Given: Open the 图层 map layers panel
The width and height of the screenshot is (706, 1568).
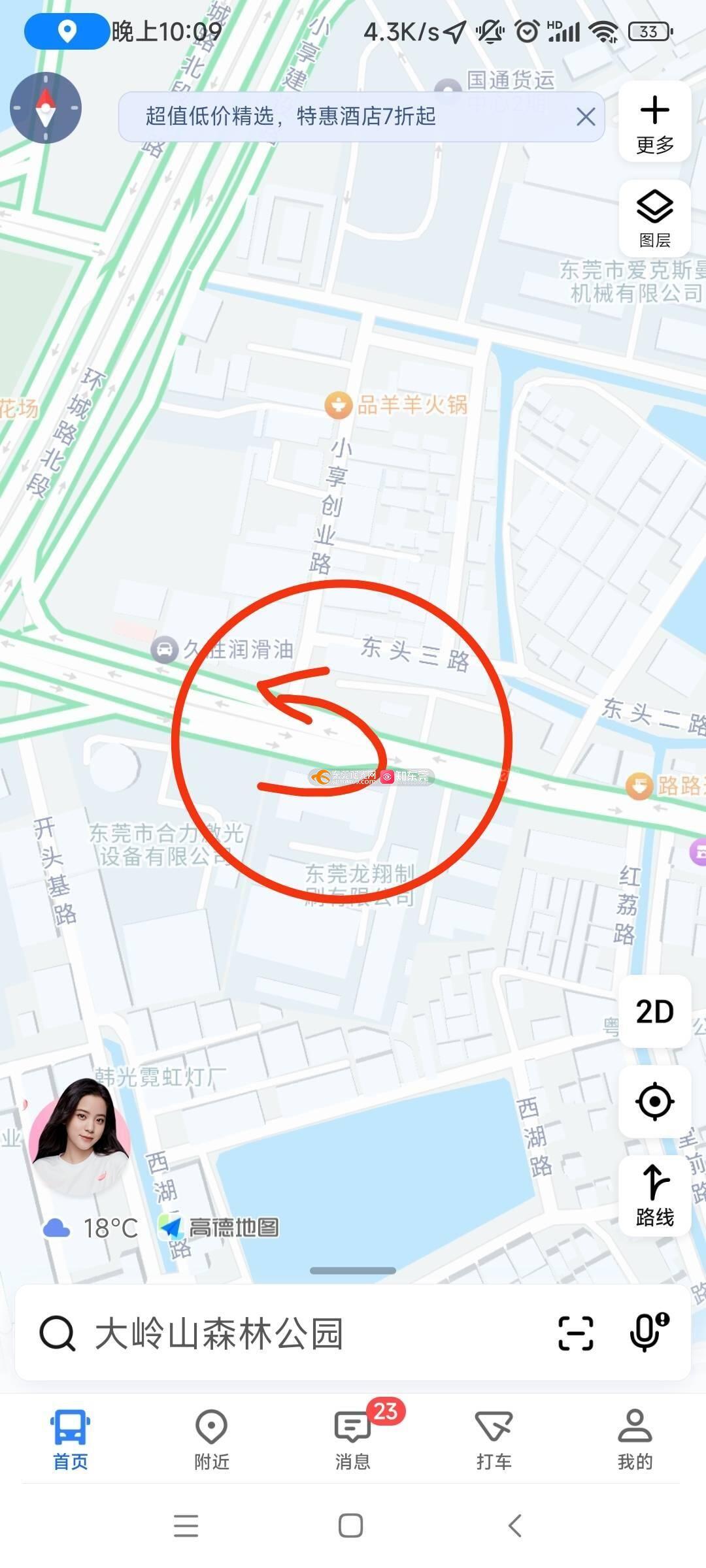Looking at the screenshot, I should [x=654, y=219].
